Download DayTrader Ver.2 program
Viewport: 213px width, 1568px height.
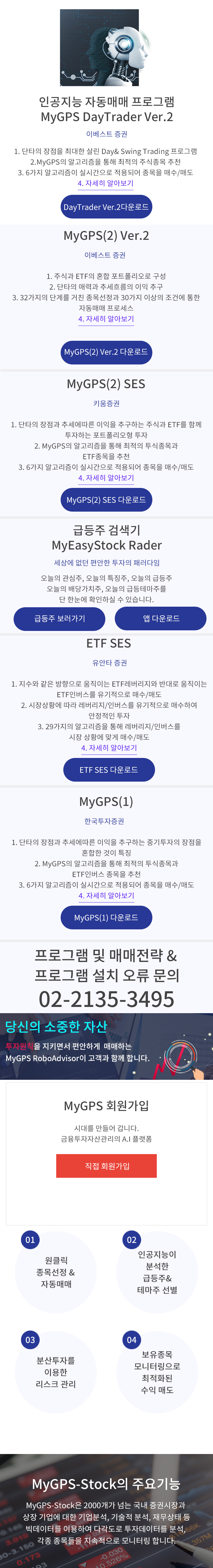tap(106, 207)
